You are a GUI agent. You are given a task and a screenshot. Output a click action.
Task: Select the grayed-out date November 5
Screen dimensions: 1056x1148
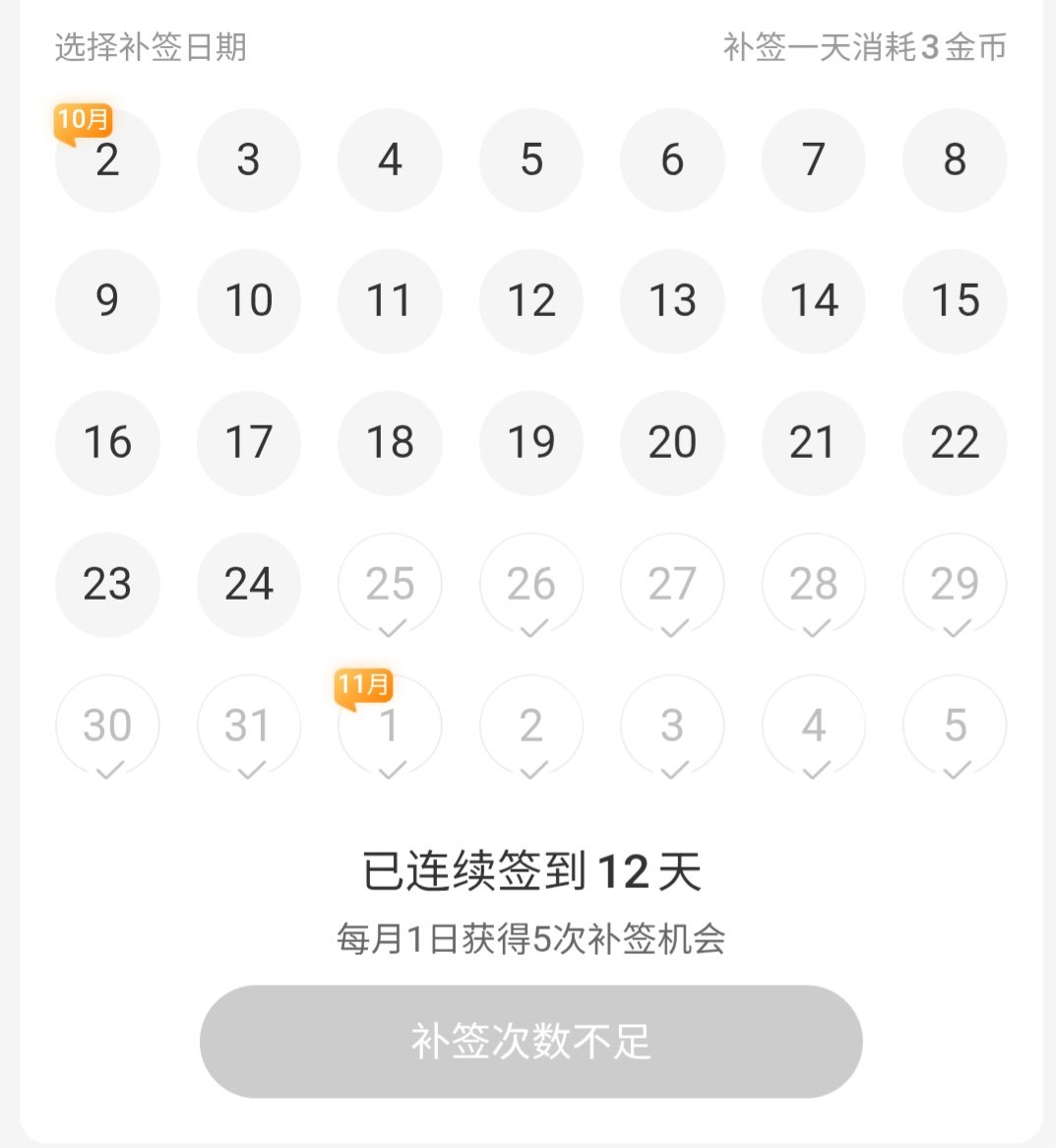click(x=955, y=726)
